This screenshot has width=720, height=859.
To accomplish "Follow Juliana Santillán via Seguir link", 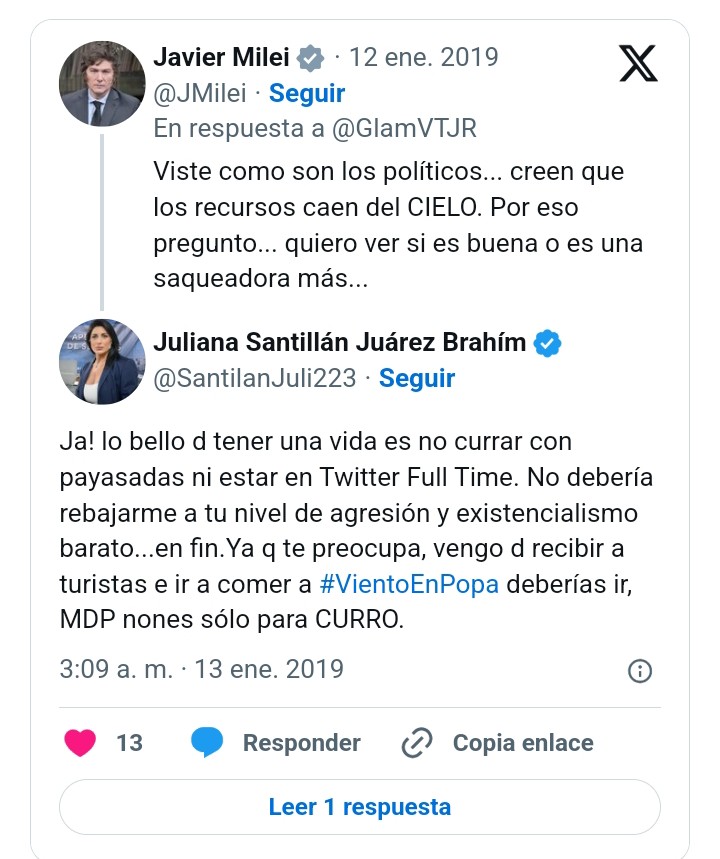I will point(417,378).
